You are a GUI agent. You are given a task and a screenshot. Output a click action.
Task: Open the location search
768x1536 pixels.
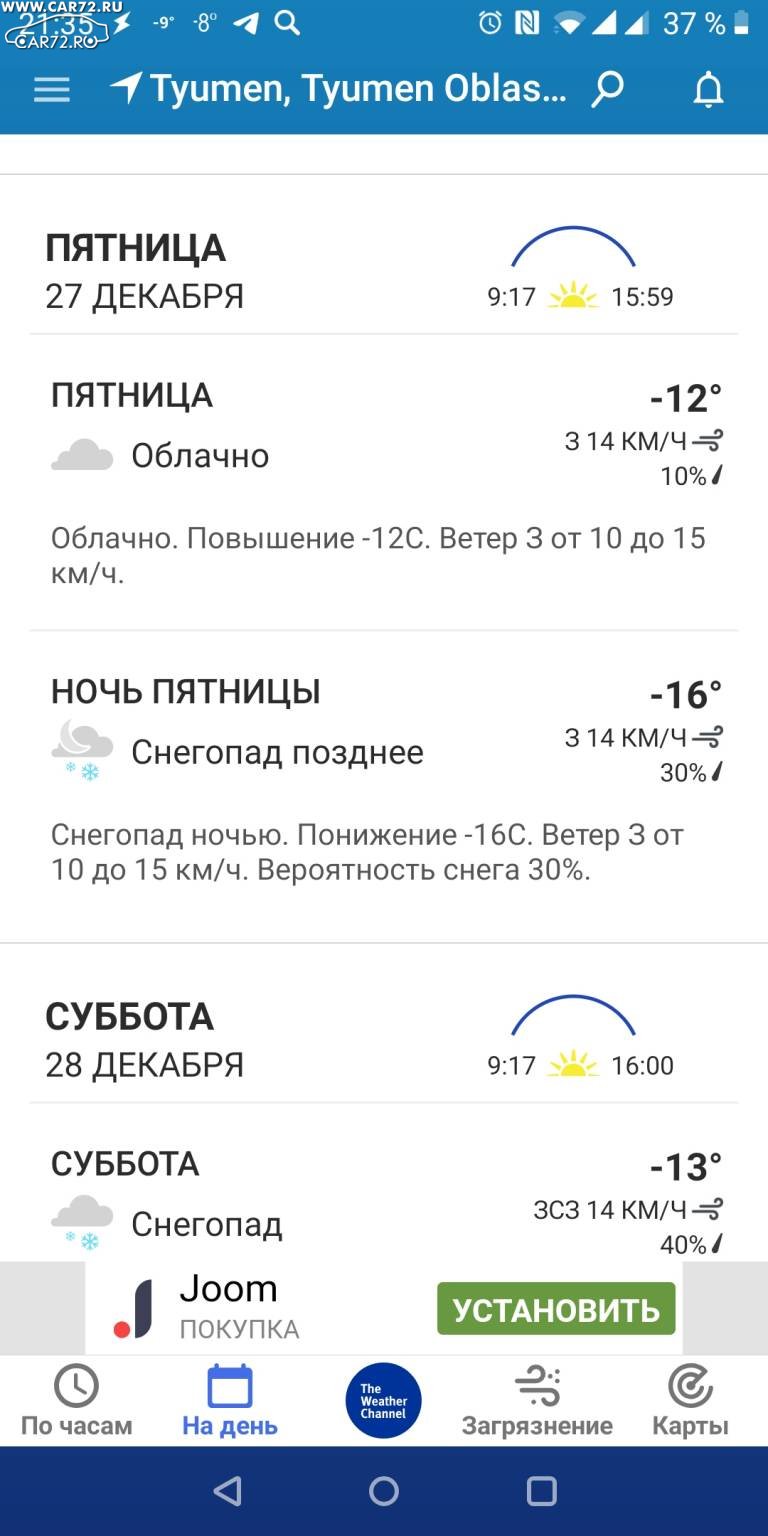607,90
